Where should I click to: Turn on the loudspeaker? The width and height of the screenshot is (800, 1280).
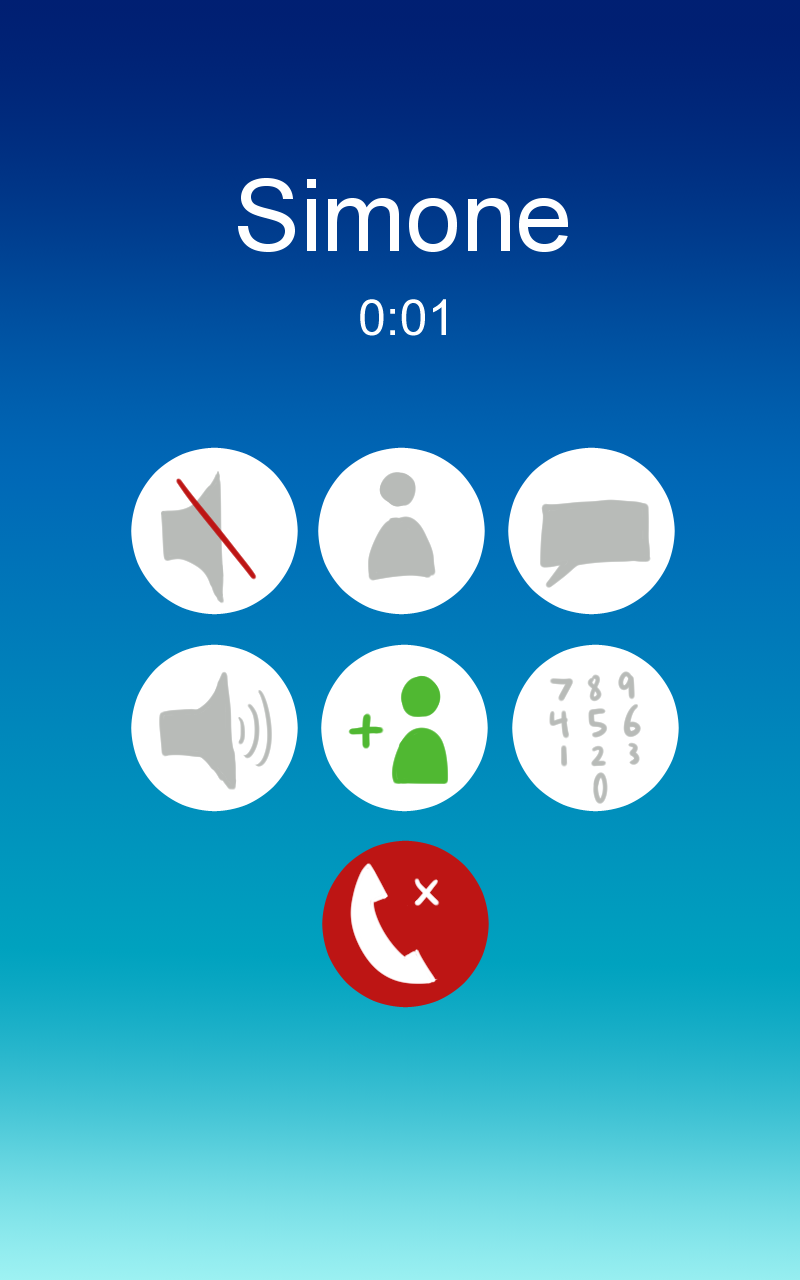click(x=214, y=728)
